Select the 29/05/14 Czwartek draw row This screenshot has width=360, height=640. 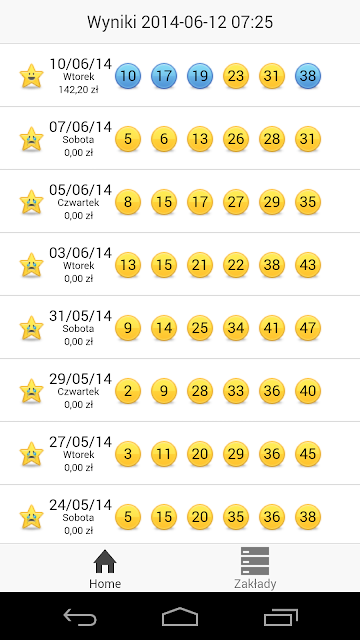pyautogui.click(x=180, y=390)
